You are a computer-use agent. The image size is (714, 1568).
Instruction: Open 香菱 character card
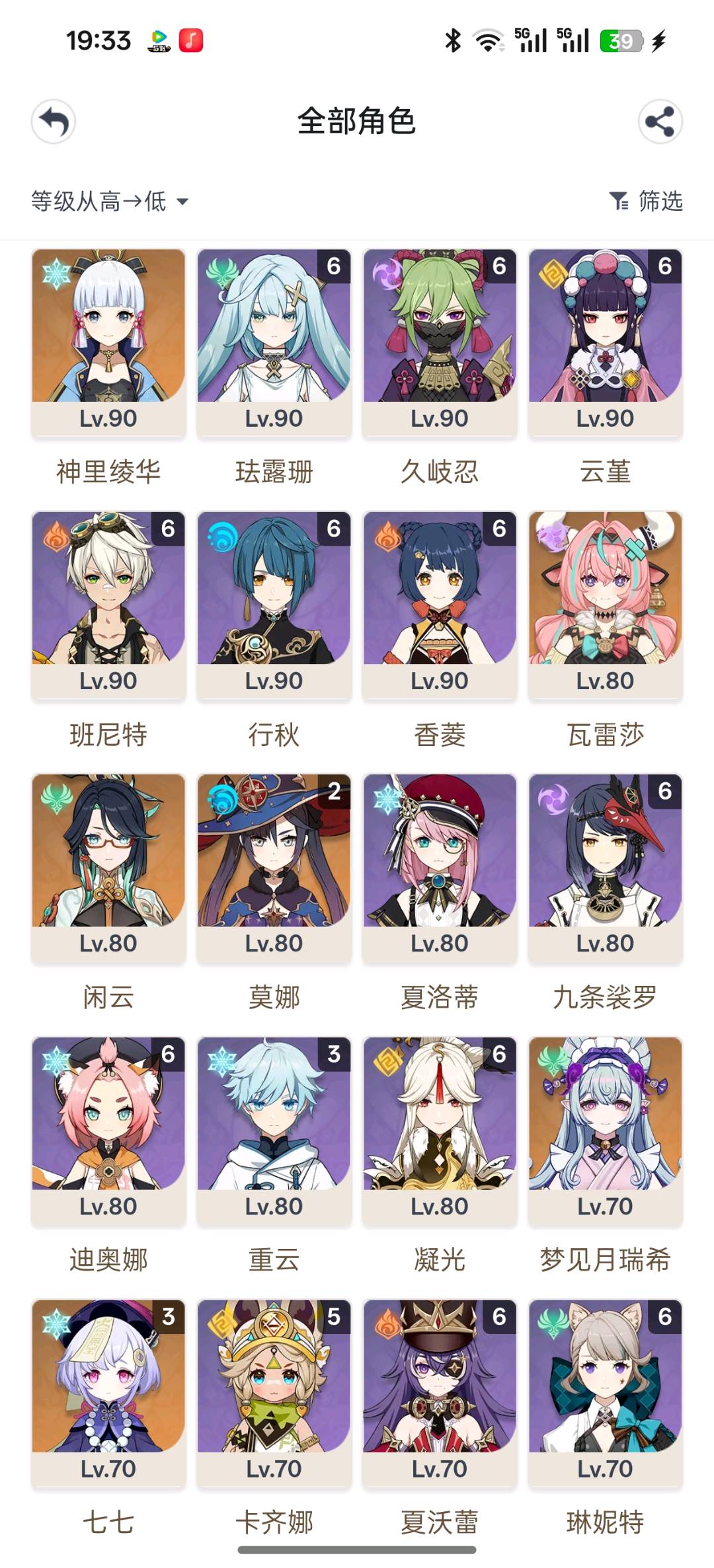click(x=440, y=604)
